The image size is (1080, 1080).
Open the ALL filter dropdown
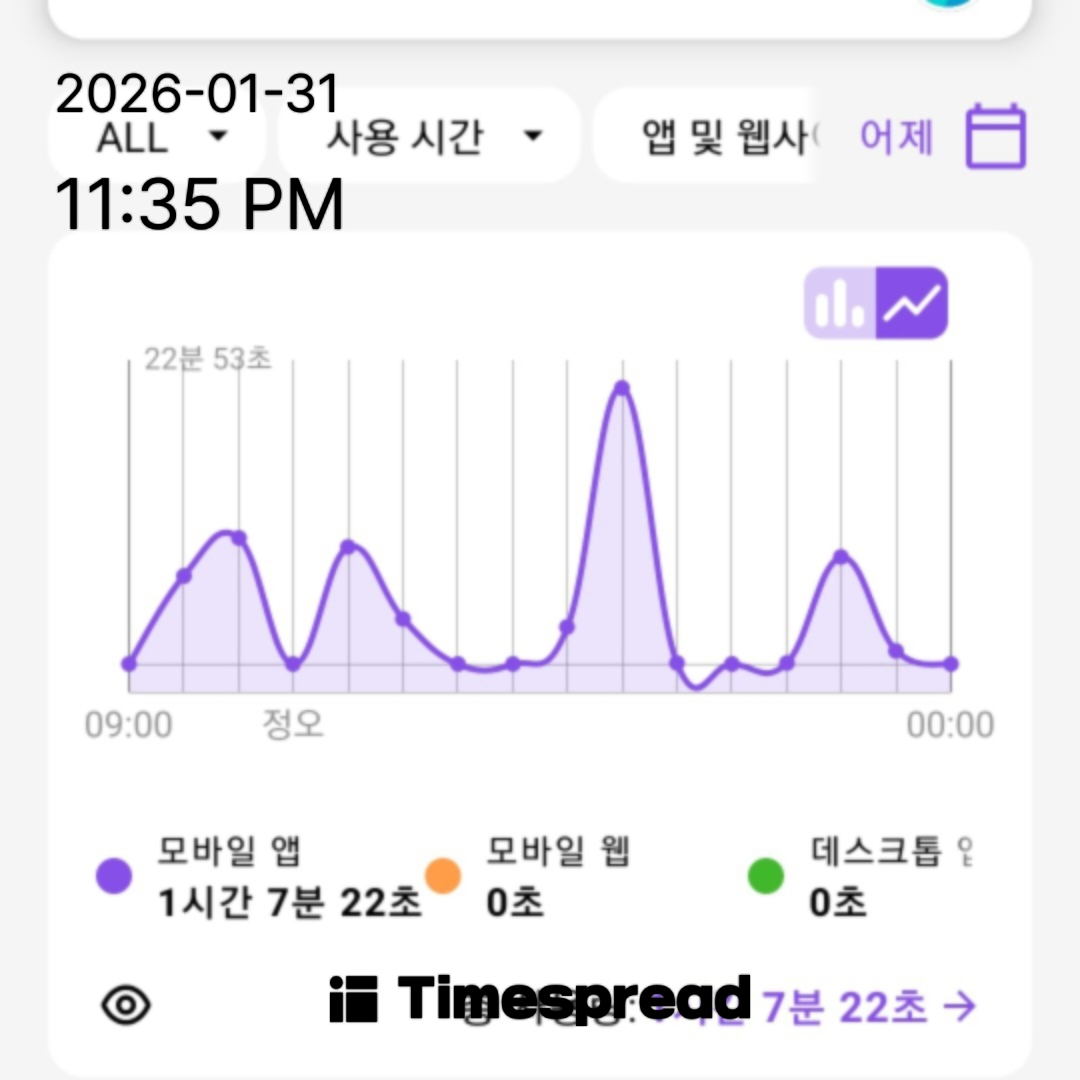pos(160,137)
